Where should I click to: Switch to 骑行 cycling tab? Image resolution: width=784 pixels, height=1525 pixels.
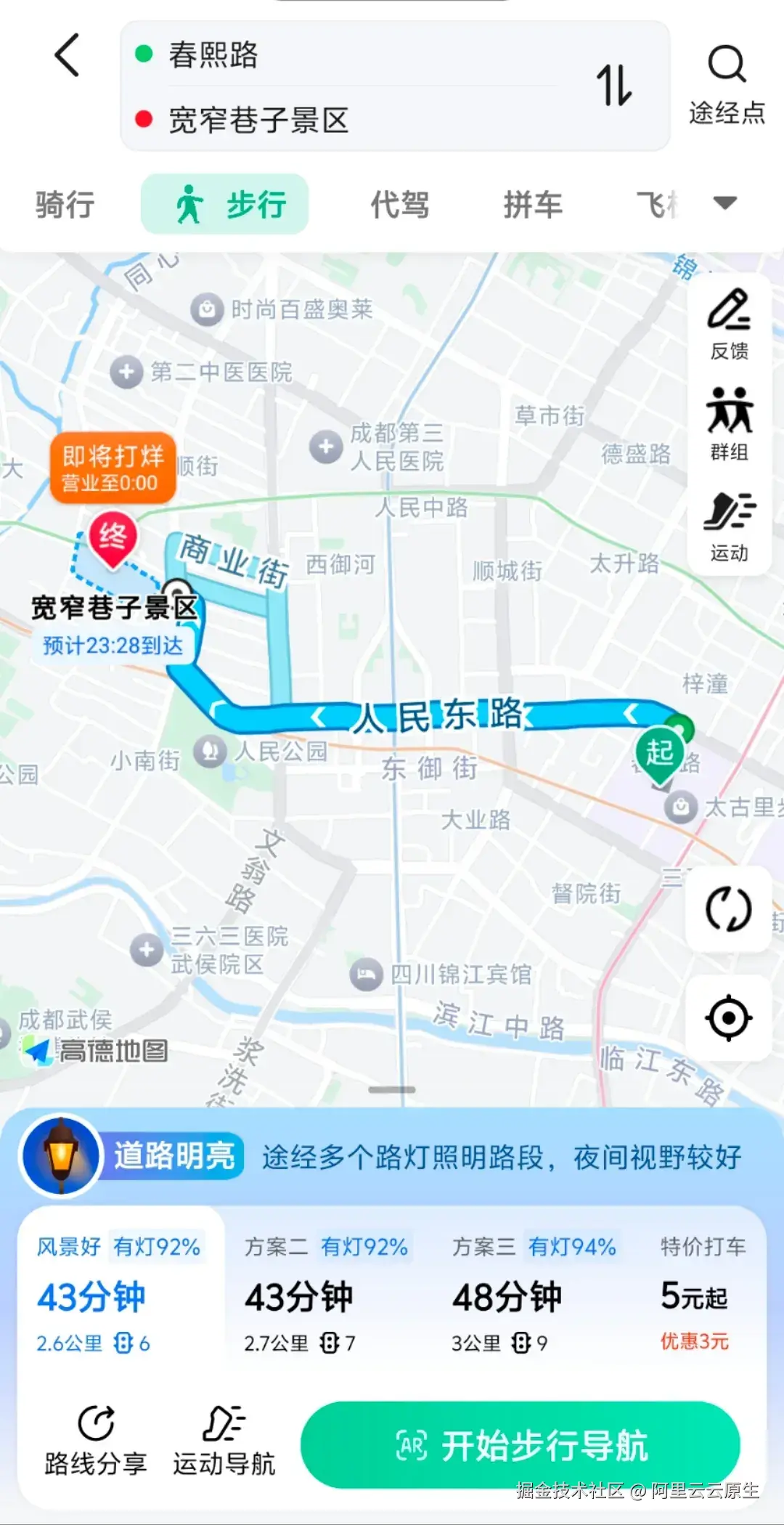point(62,205)
